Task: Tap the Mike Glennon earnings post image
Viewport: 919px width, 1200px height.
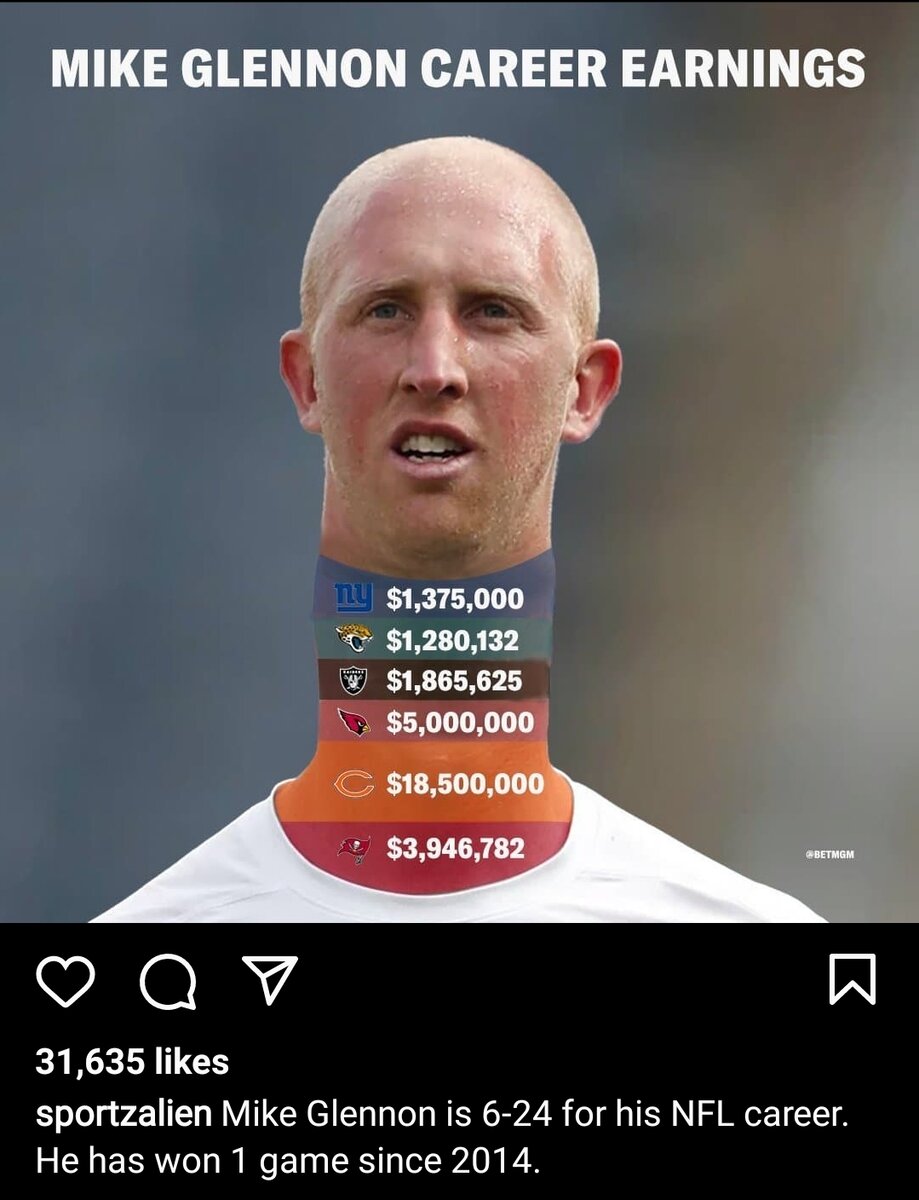Action: tap(459, 460)
